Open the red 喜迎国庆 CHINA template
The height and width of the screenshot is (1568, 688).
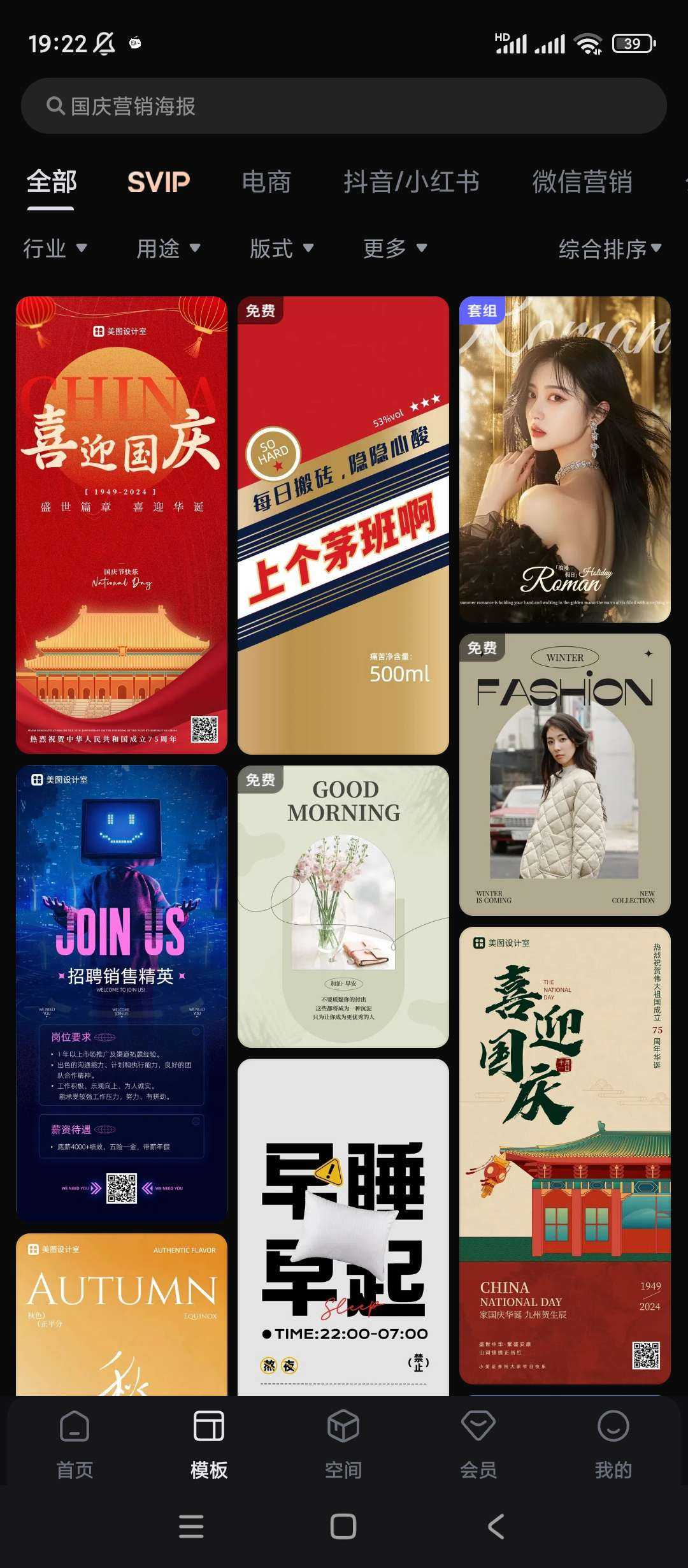point(122,525)
